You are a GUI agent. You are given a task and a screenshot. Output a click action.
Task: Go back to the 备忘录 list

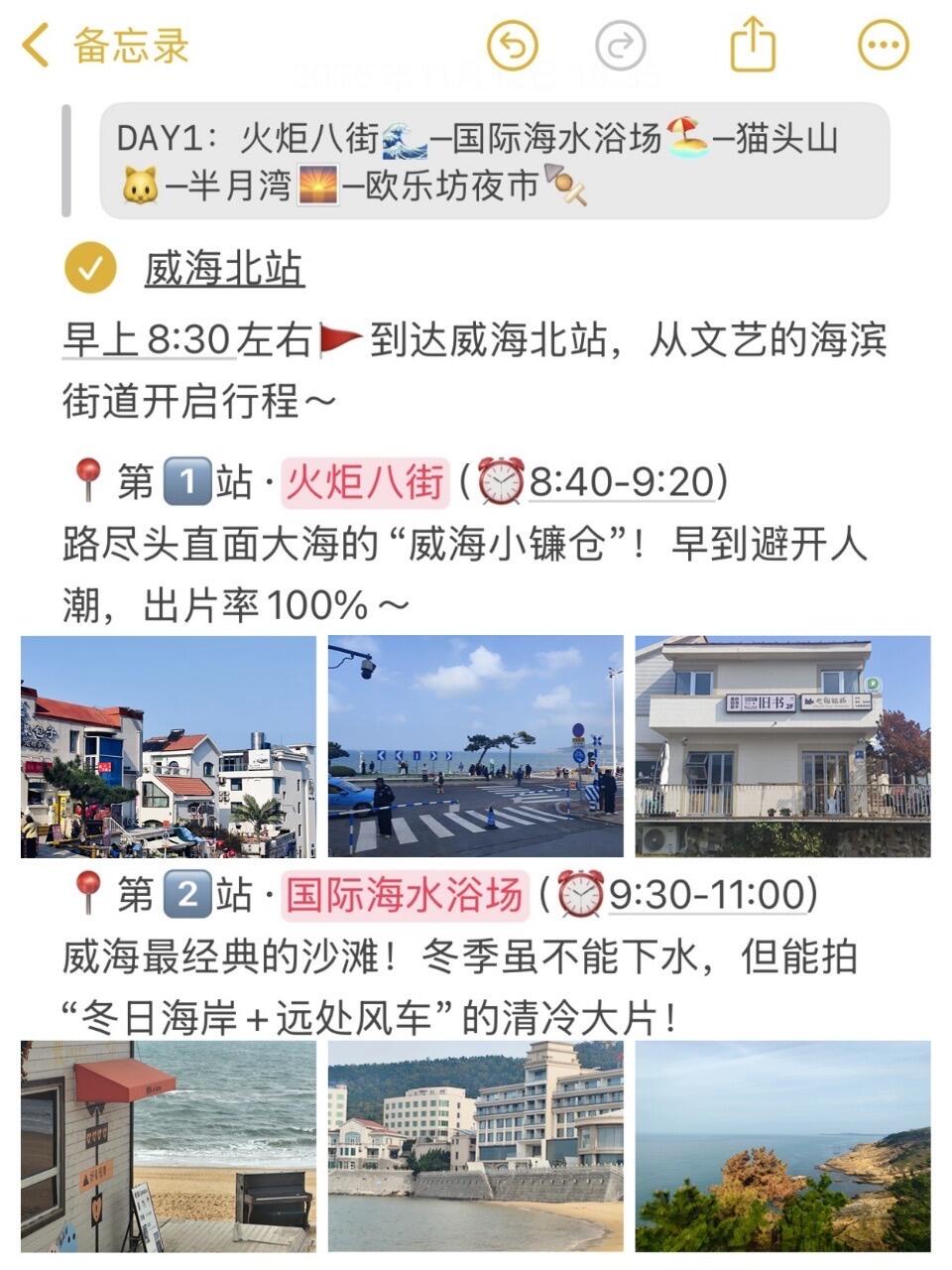(104, 46)
